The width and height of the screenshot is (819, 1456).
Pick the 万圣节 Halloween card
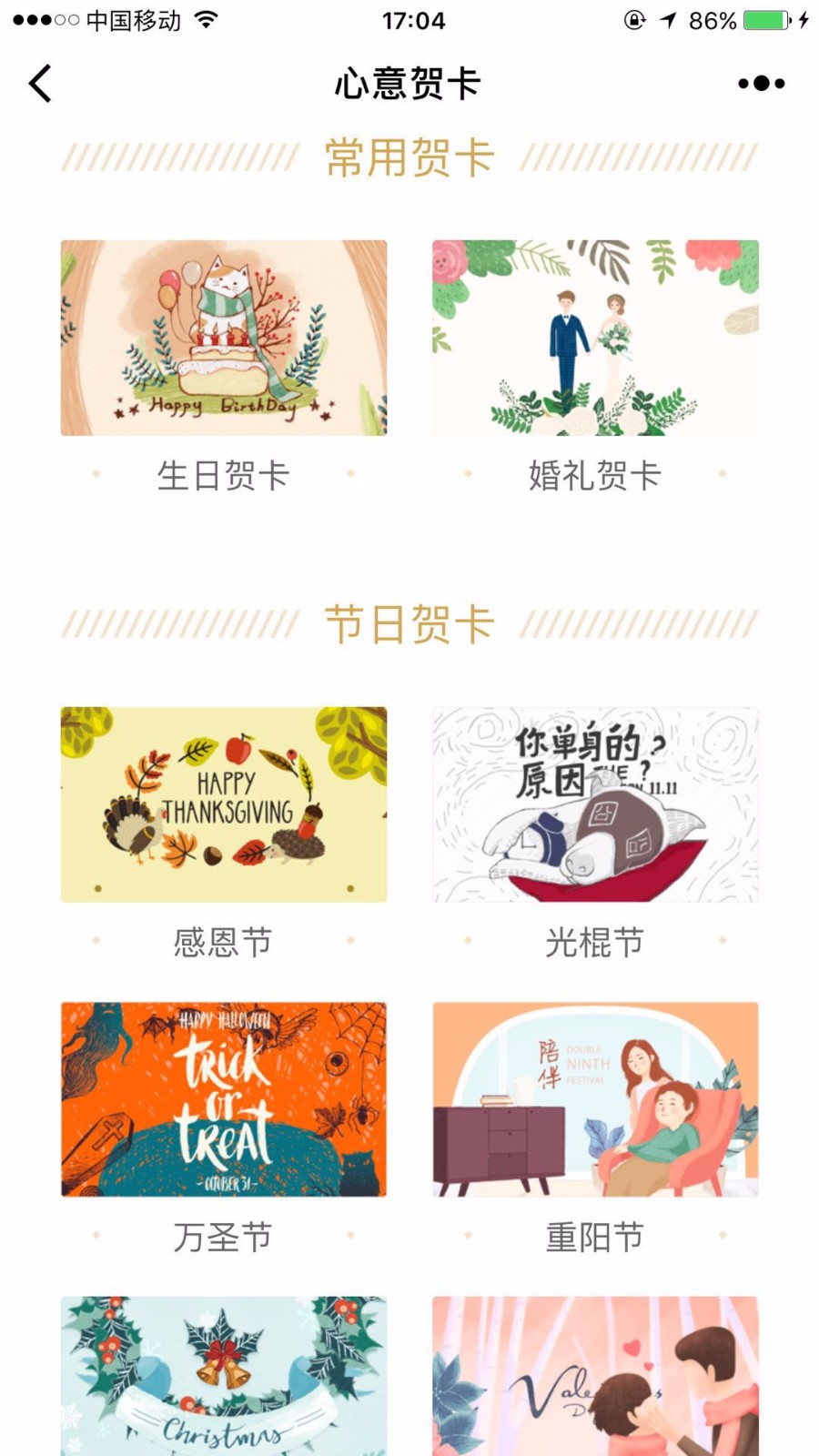tap(224, 1099)
